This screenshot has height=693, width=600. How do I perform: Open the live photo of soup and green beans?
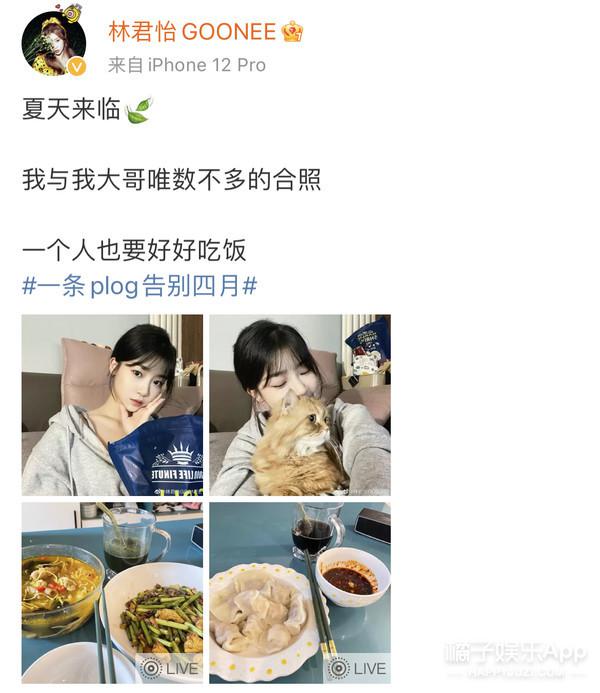tap(112, 592)
